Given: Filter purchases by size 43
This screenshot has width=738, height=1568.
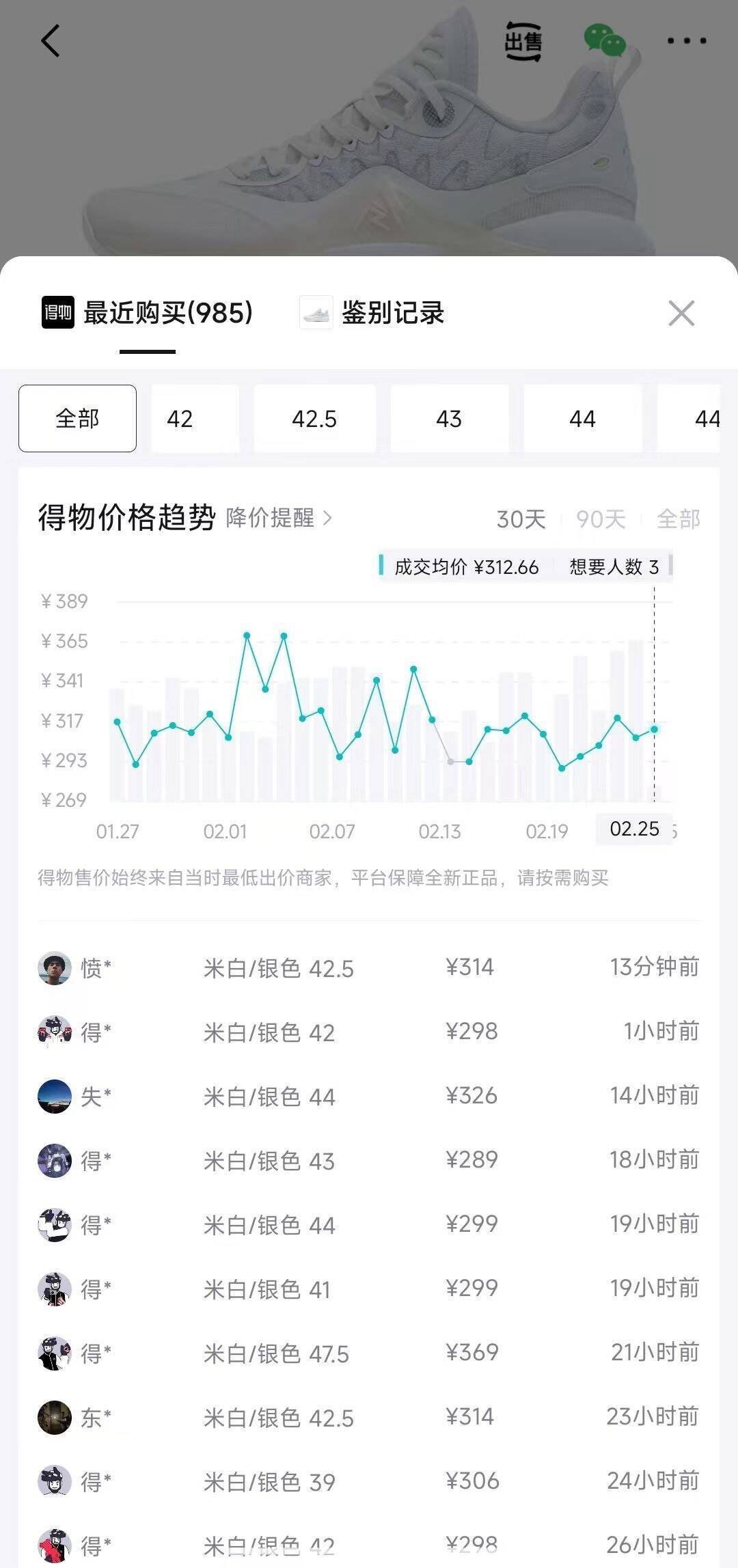Looking at the screenshot, I should (x=449, y=419).
